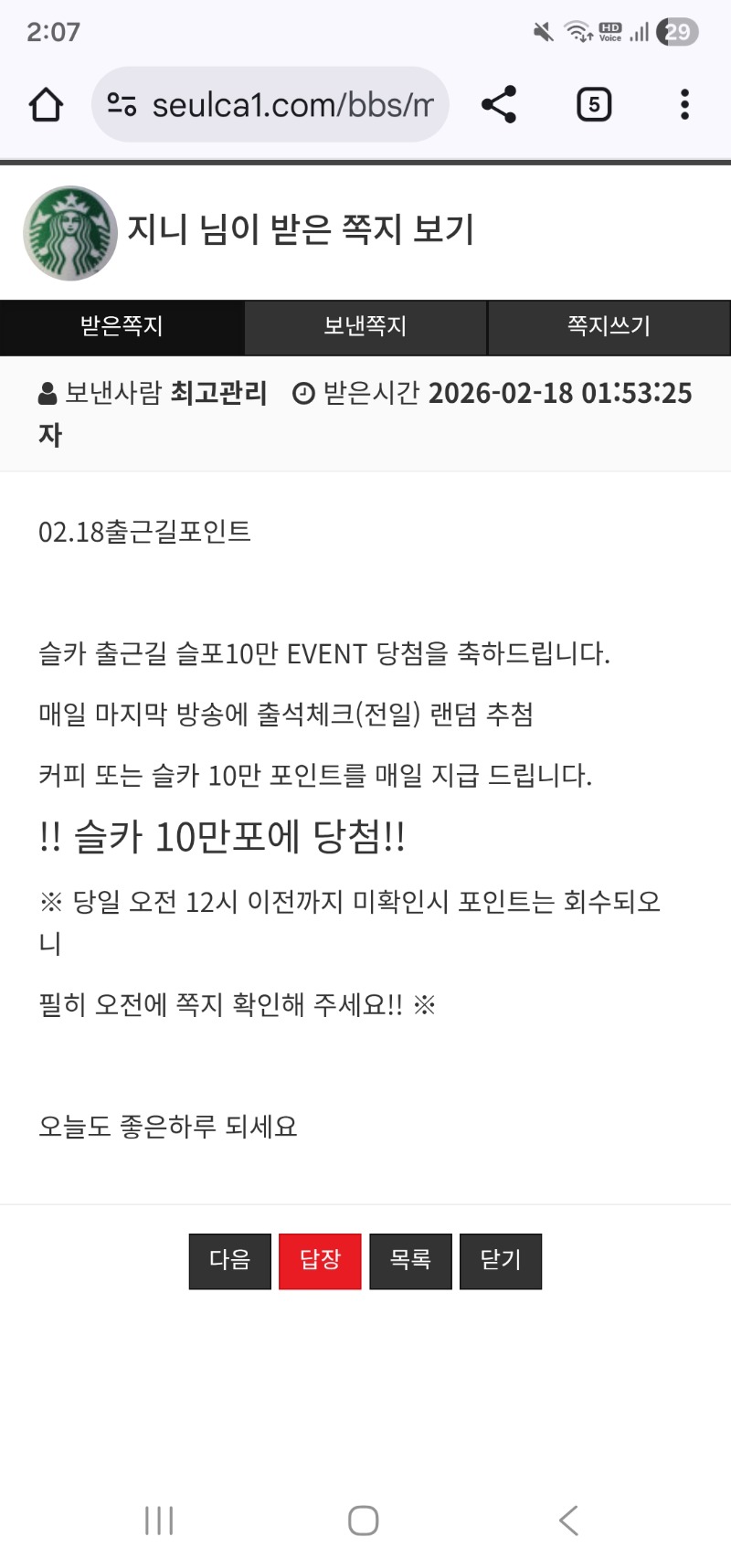
Task: Go to the browser home page
Action: click(x=46, y=105)
